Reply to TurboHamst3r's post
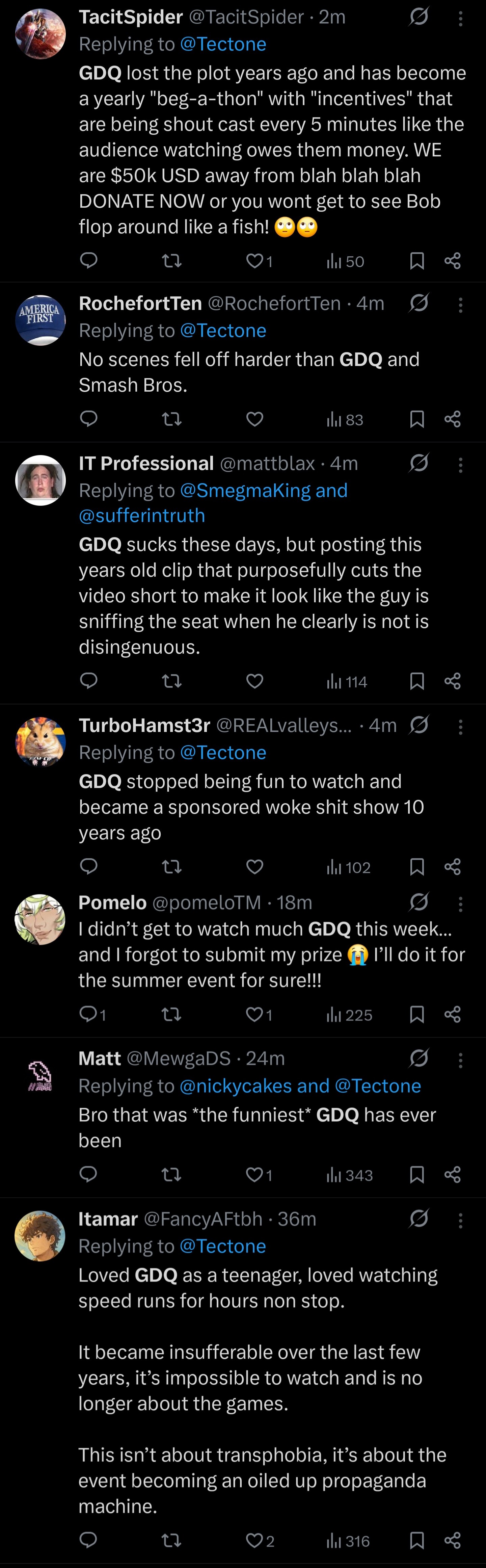 tap(89, 866)
